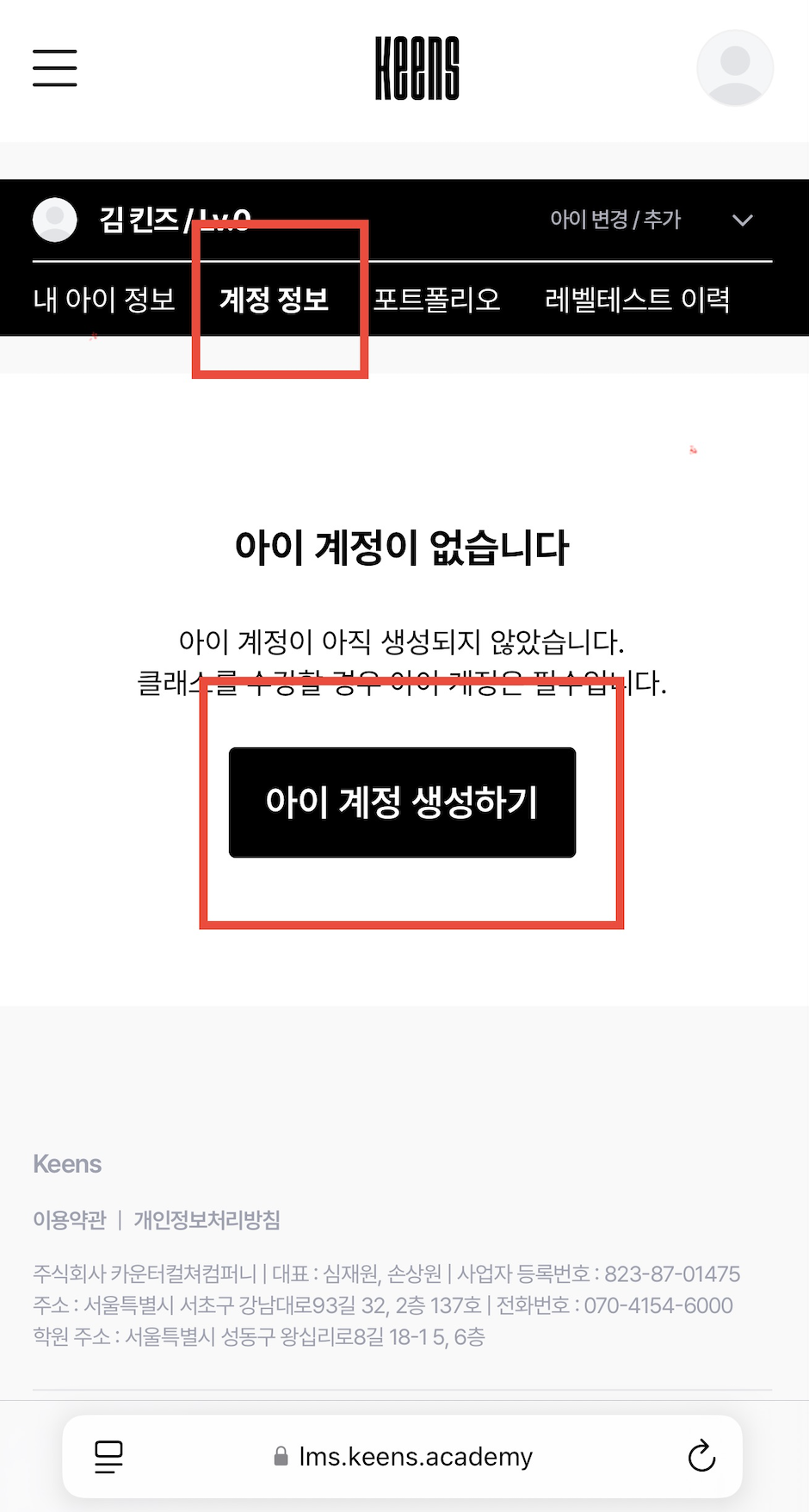Tap the 아이 계정 생성하기 button
The width and height of the screenshot is (809, 1512).
click(402, 802)
